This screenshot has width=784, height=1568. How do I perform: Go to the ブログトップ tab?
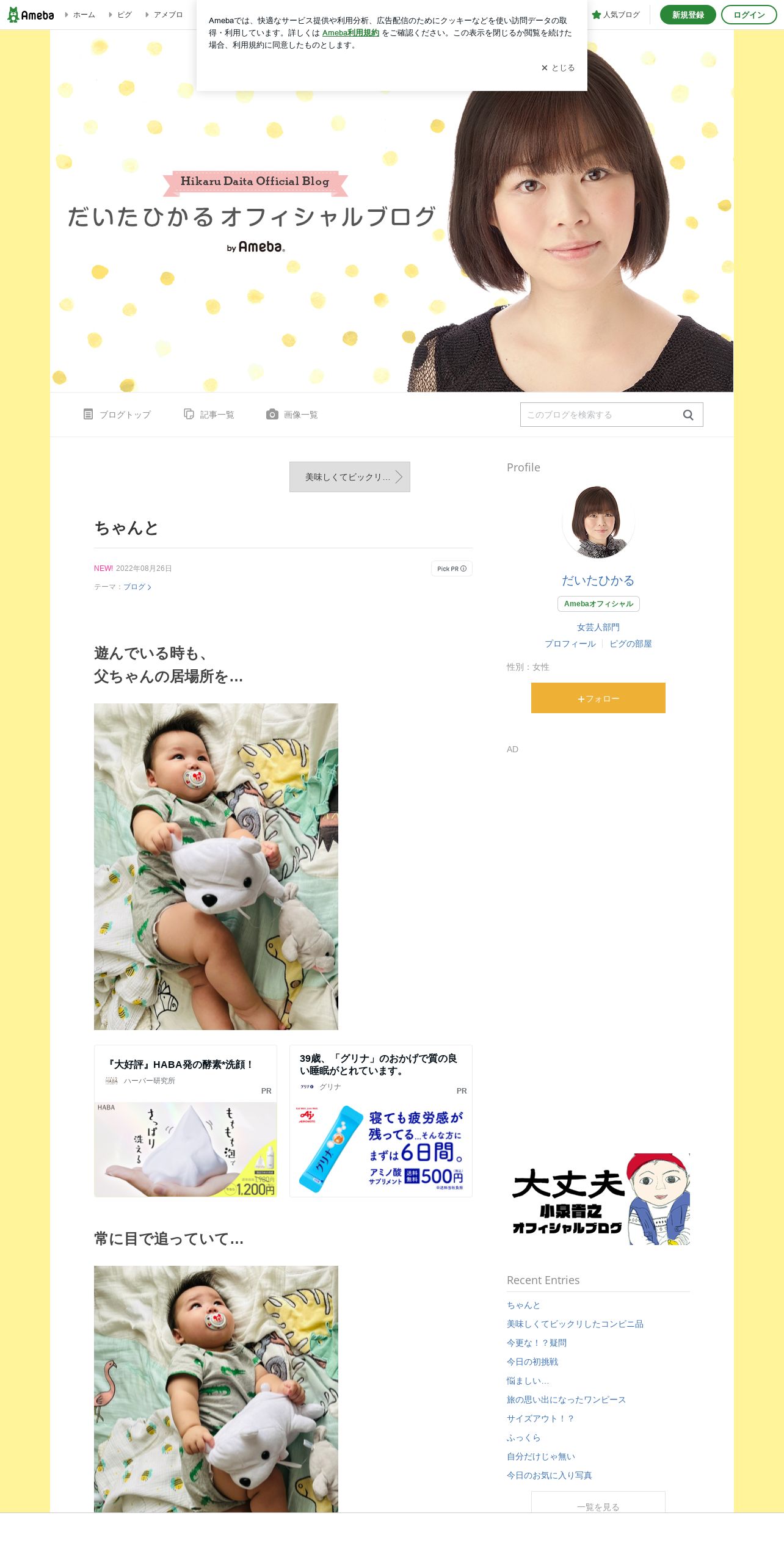click(x=117, y=415)
